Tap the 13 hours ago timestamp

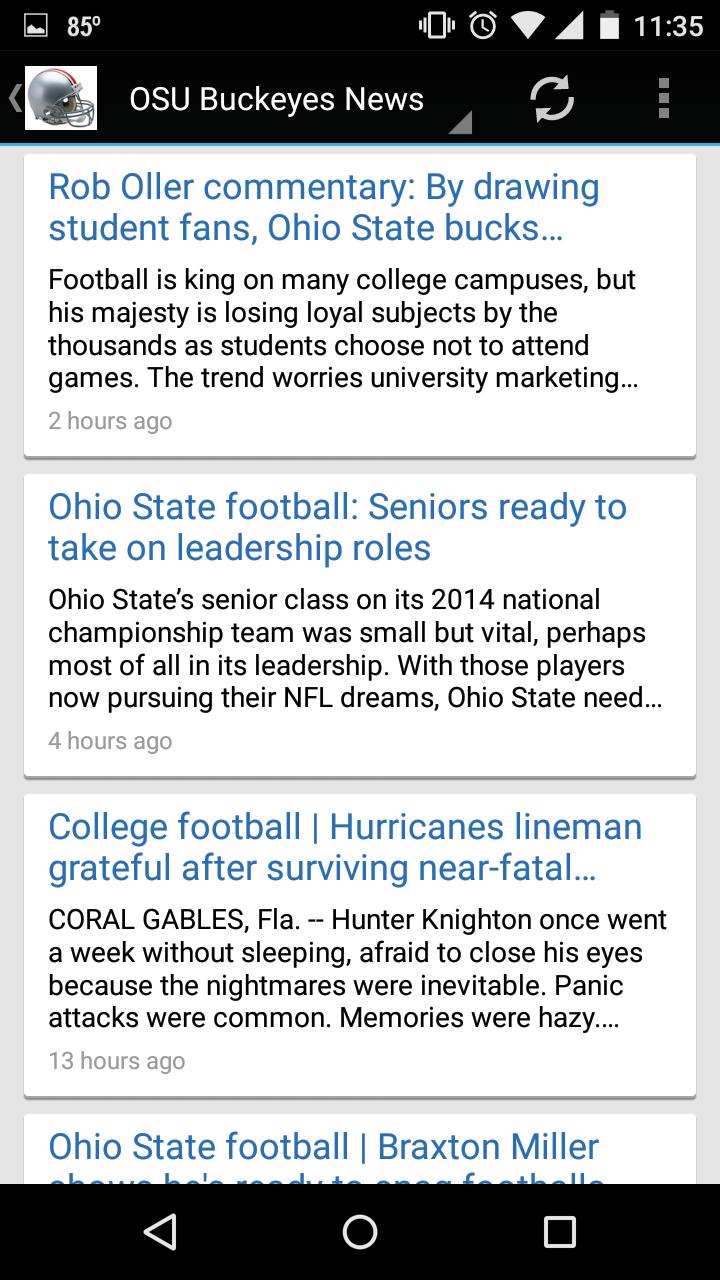pyautogui.click(x=116, y=1060)
